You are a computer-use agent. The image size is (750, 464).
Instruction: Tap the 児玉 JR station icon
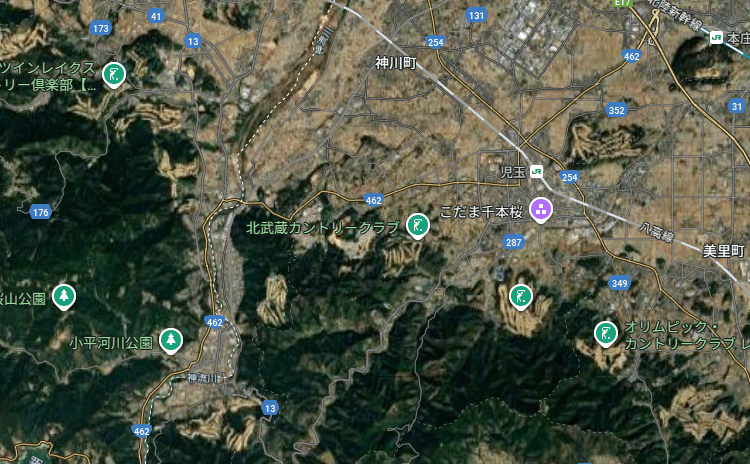point(537,172)
